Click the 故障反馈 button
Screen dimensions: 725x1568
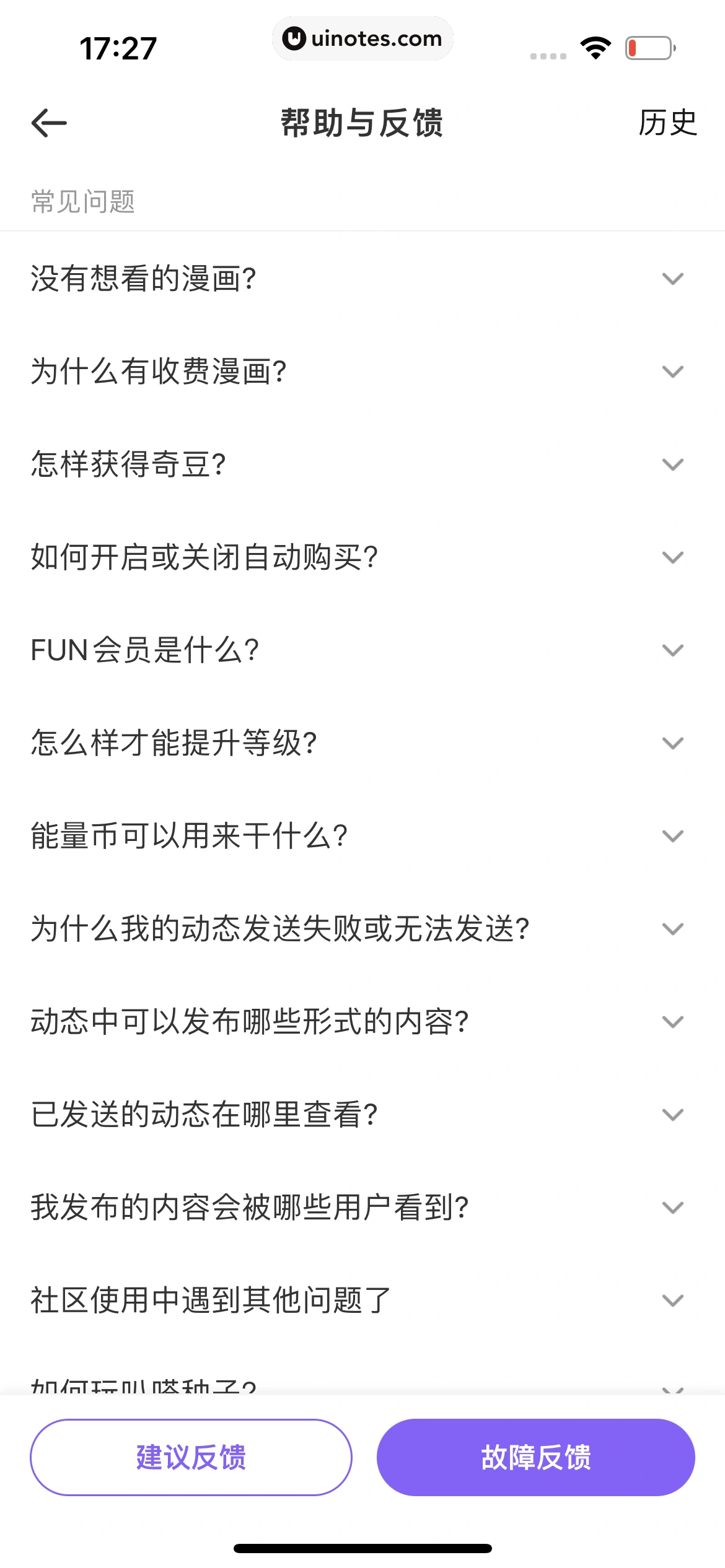click(x=535, y=1457)
